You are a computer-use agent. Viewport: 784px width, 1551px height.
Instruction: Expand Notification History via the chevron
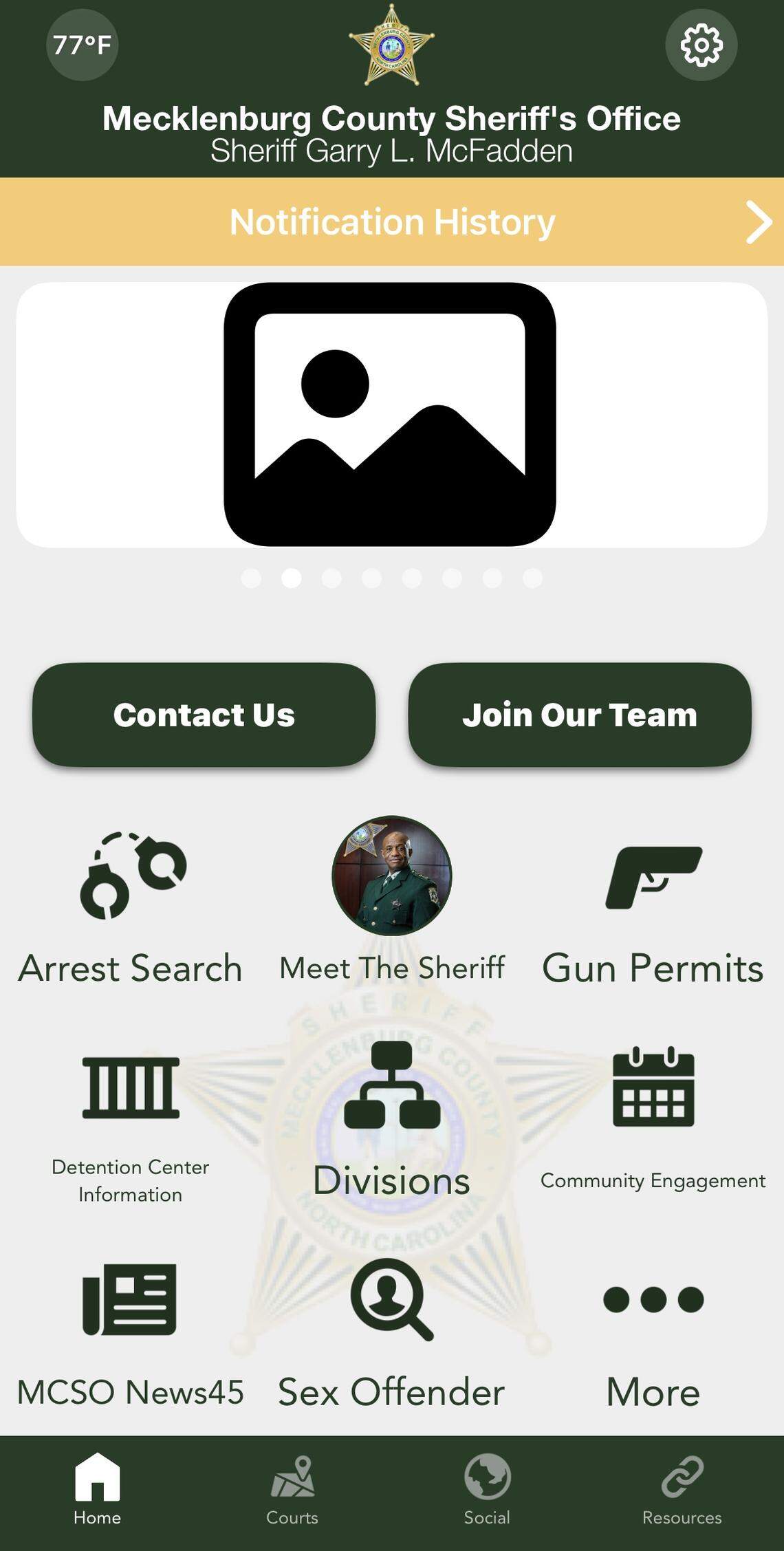click(756, 221)
